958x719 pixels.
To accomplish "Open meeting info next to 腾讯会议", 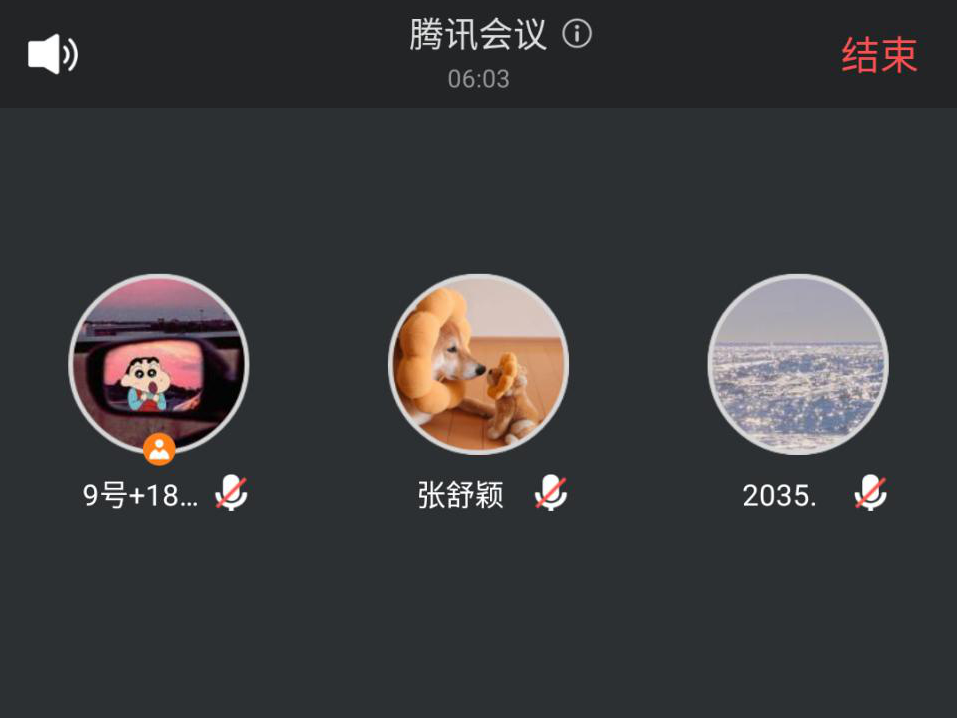I will pyautogui.click(x=577, y=35).
